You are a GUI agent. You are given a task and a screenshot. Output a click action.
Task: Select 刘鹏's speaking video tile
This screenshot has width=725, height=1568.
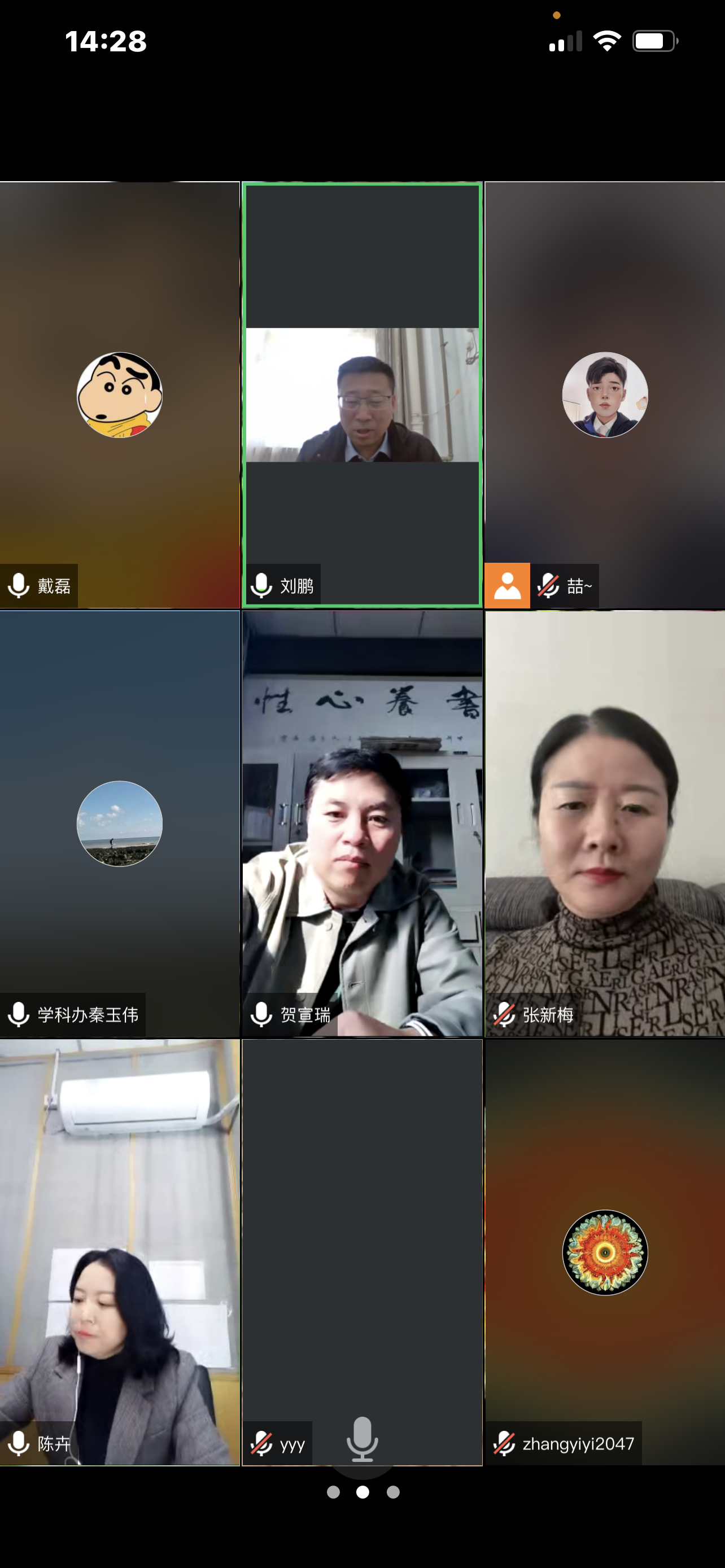coord(362,395)
